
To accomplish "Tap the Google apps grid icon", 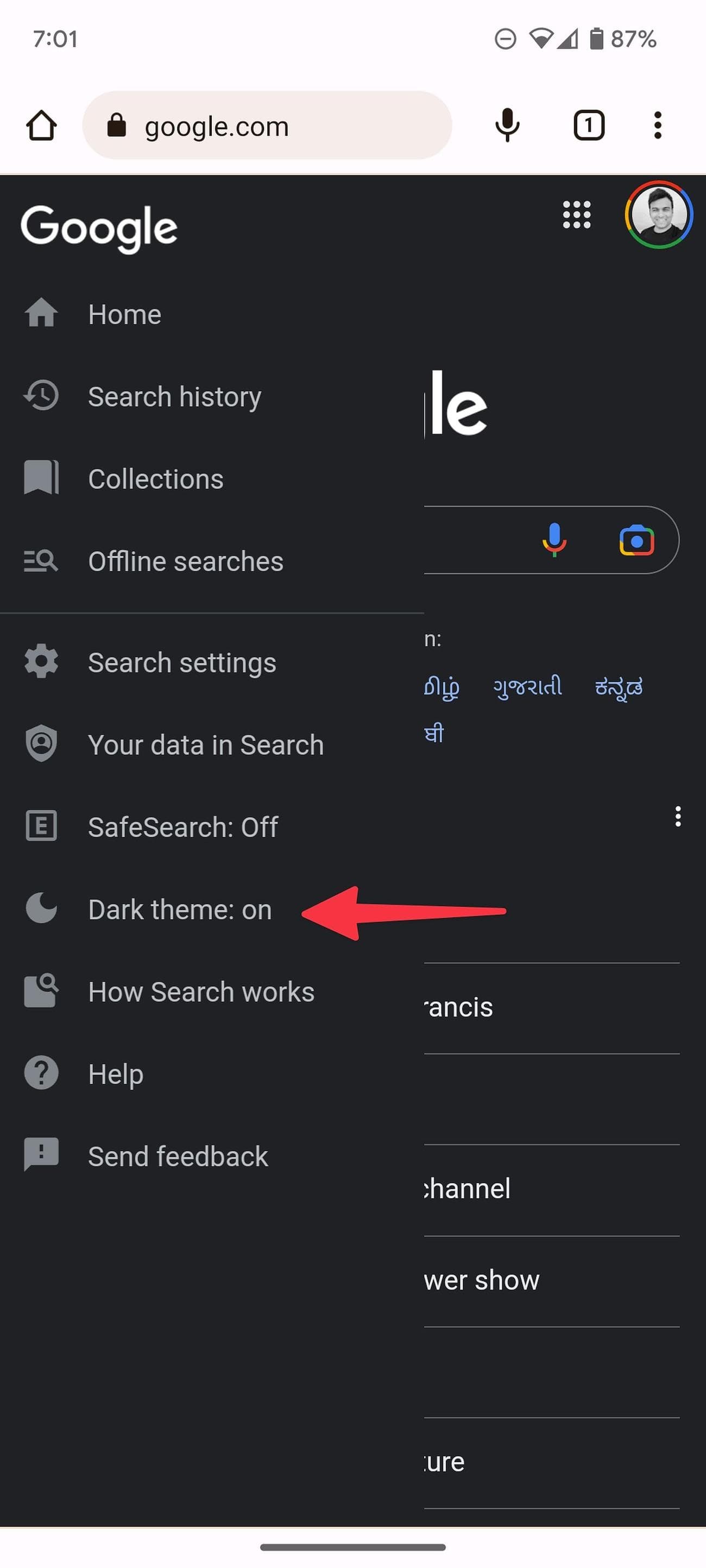I will pyautogui.click(x=576, y=215).
